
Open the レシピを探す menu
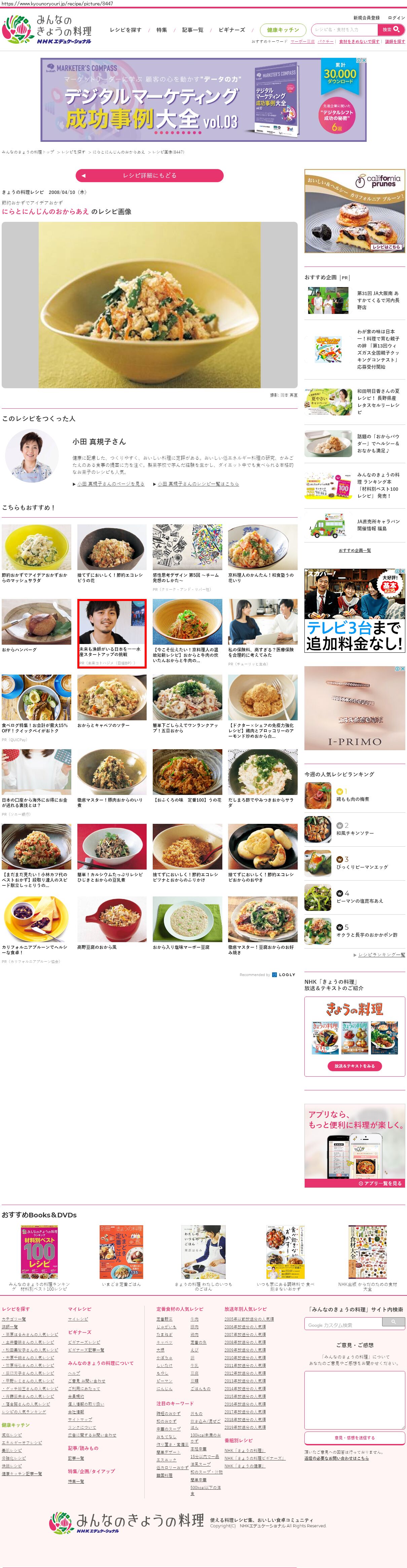click(125, 30)
